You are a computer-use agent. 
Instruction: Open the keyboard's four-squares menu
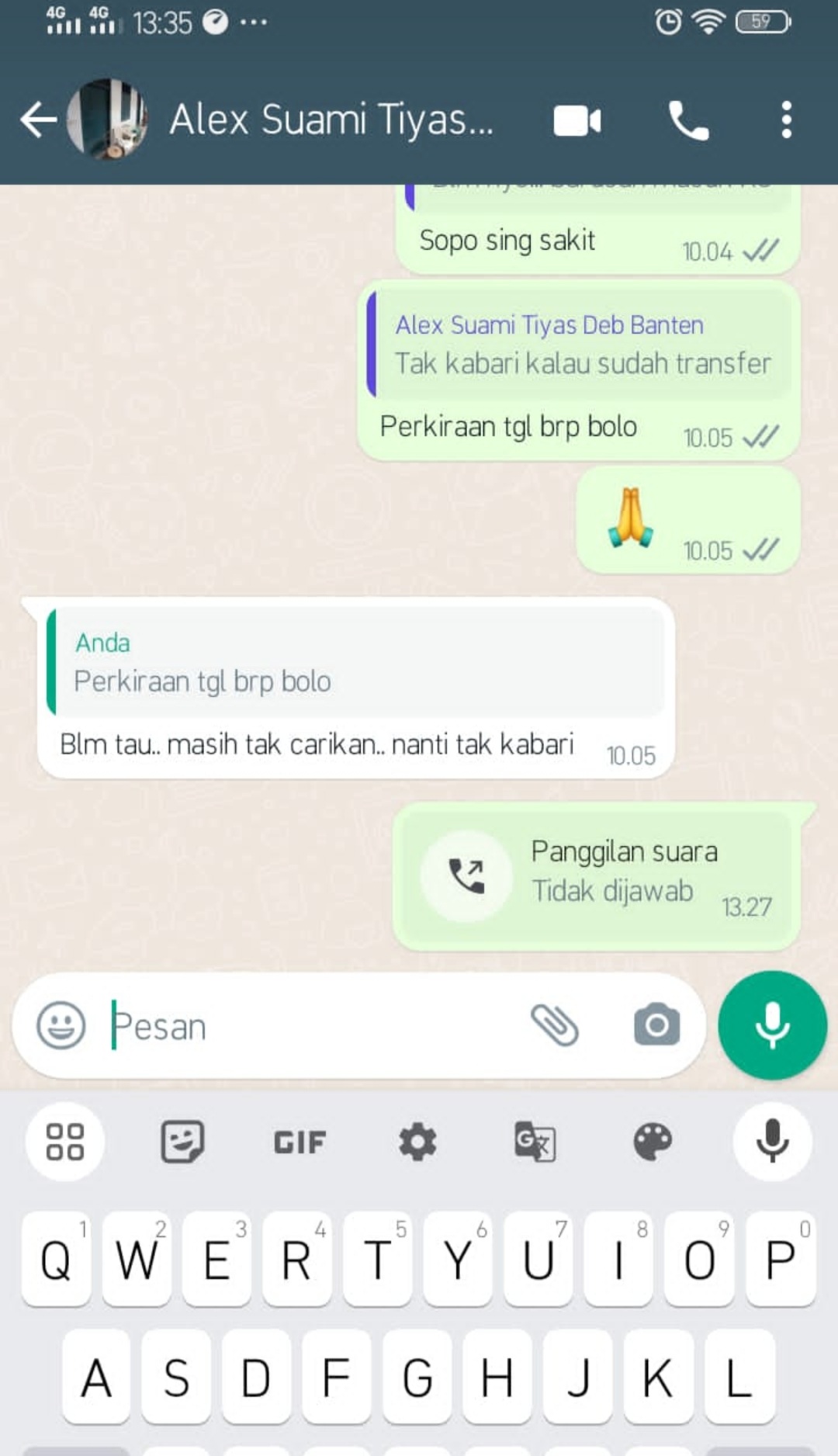pos(65,1142)
